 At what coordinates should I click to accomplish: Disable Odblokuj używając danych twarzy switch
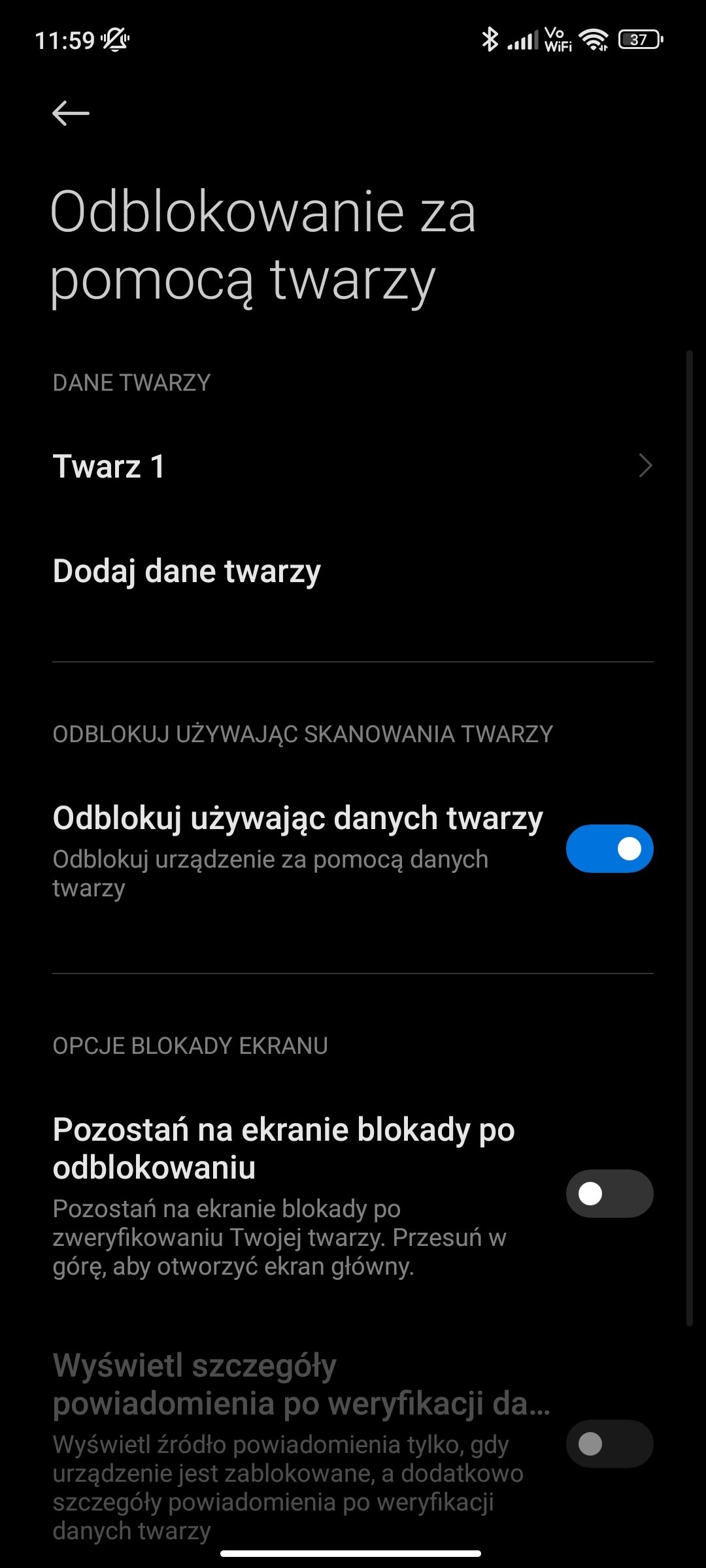click(x=609, y=849)
